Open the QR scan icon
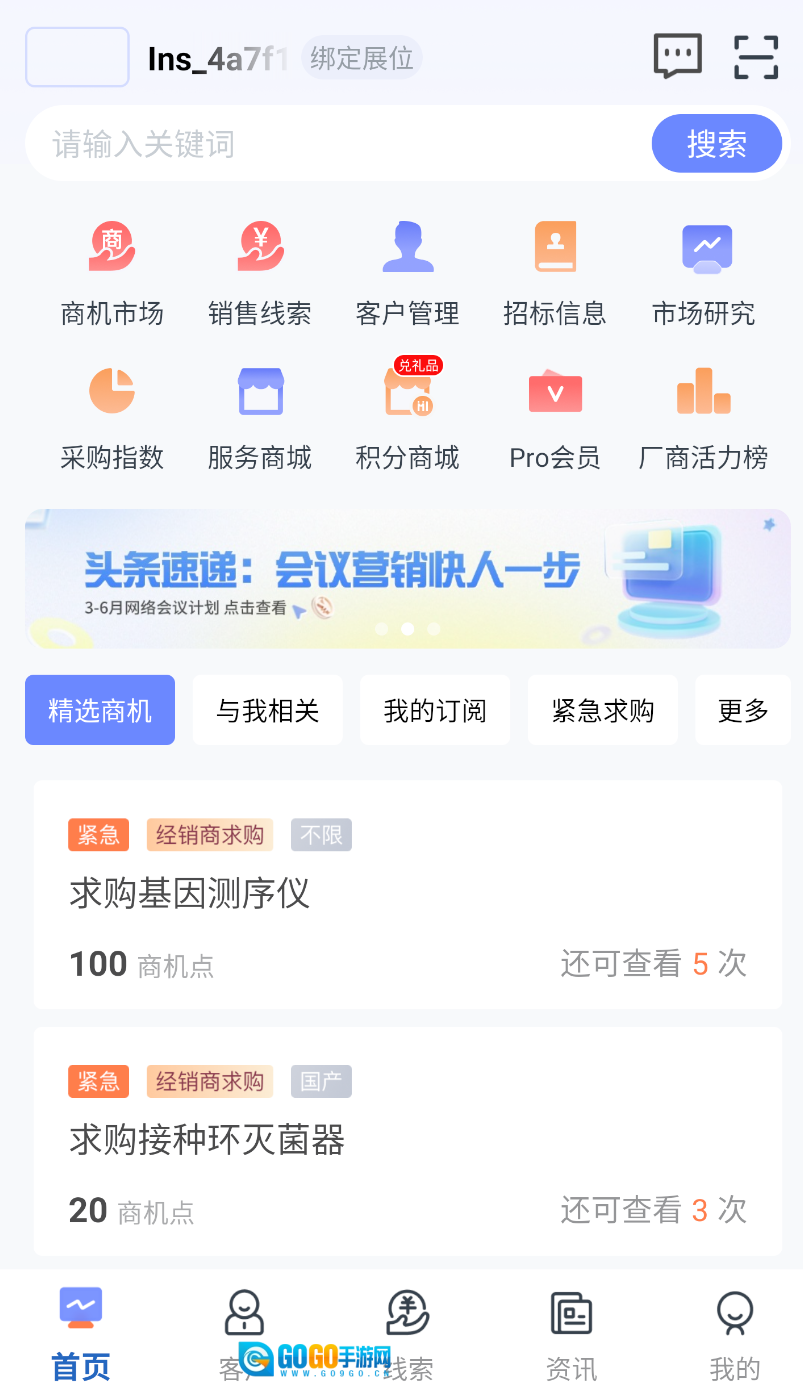This screenshot has width=803, height=1387. pyautogui.click(x=755, y=57)
